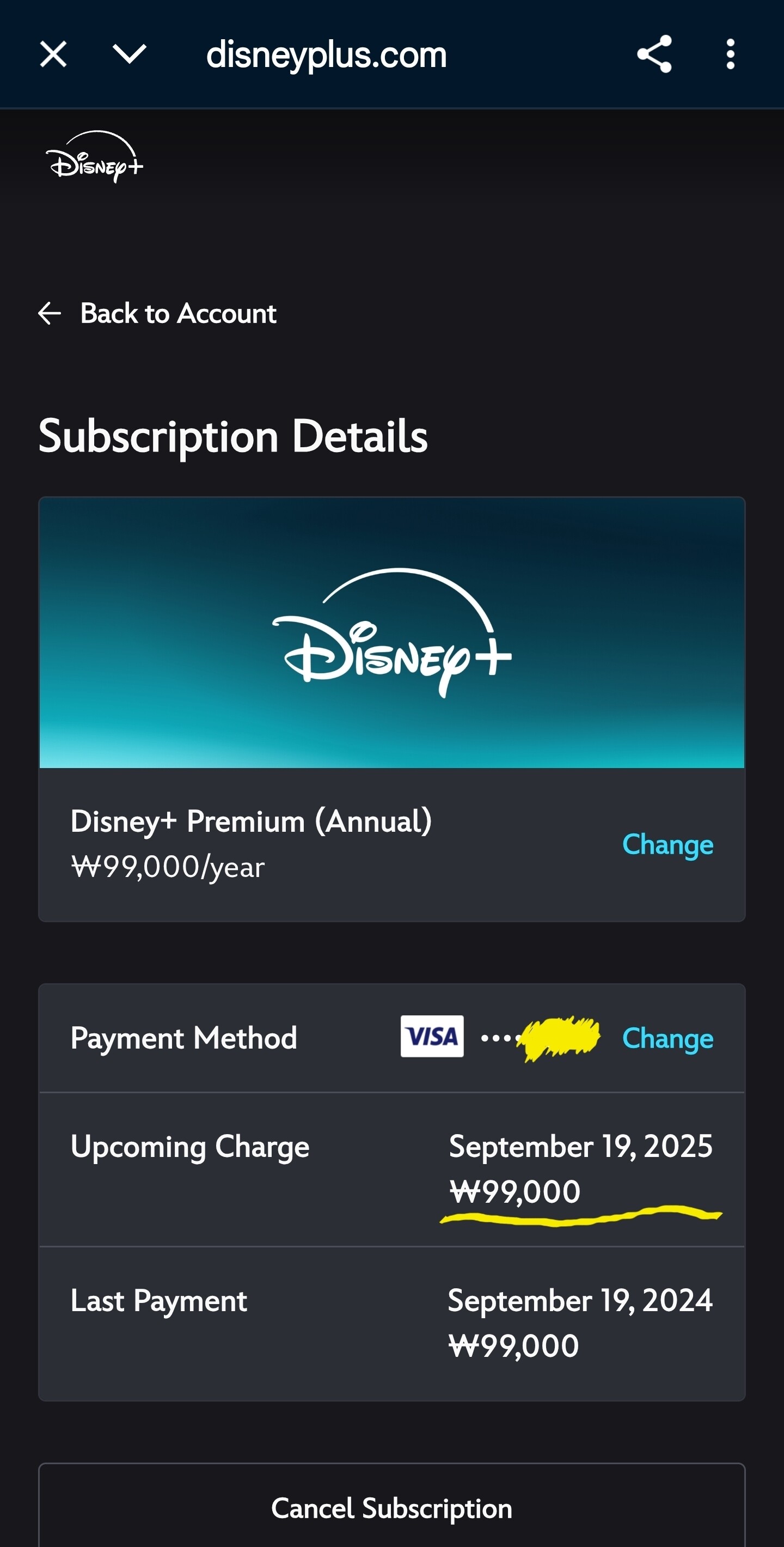Tap Cancel Subscription

coord(392,1508)
